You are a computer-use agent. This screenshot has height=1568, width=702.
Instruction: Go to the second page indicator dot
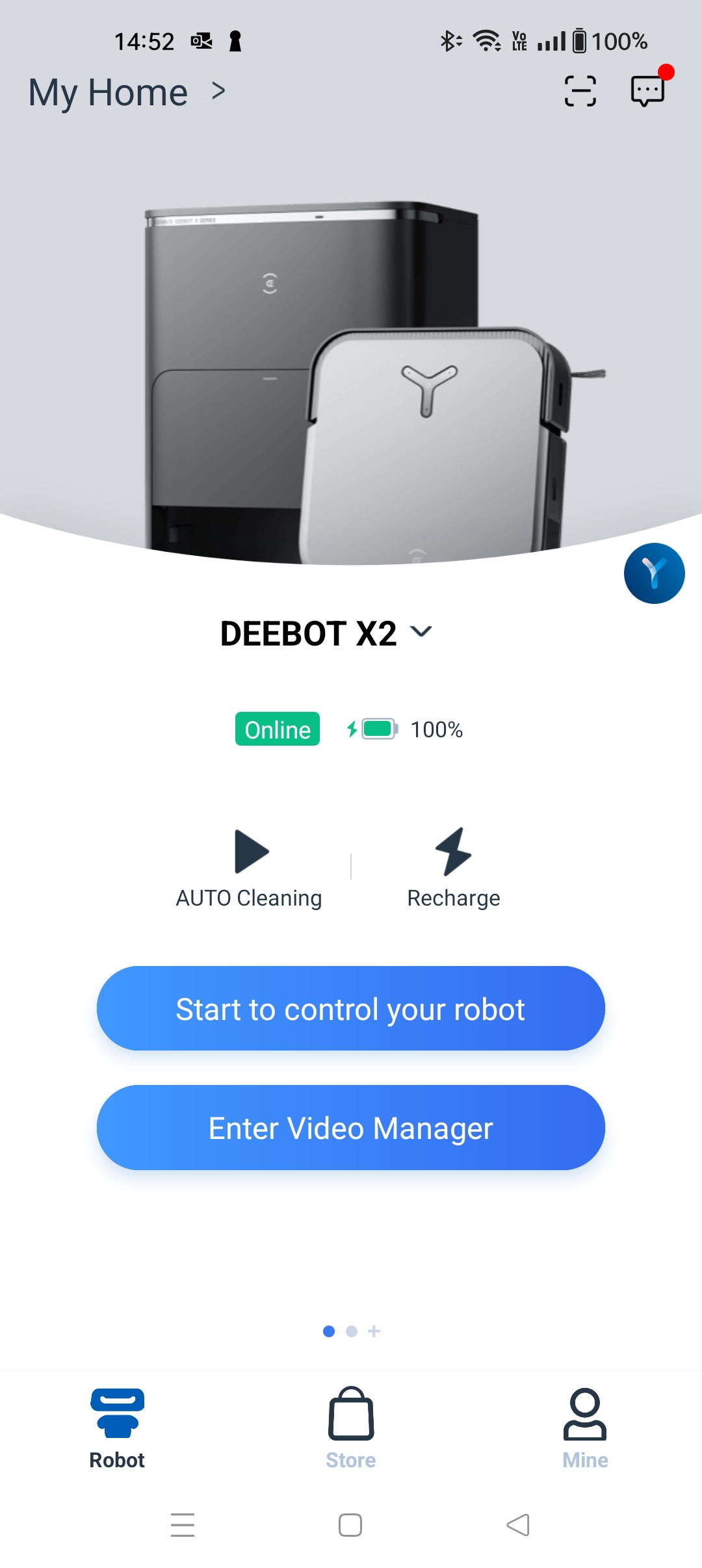point(352,1331)
